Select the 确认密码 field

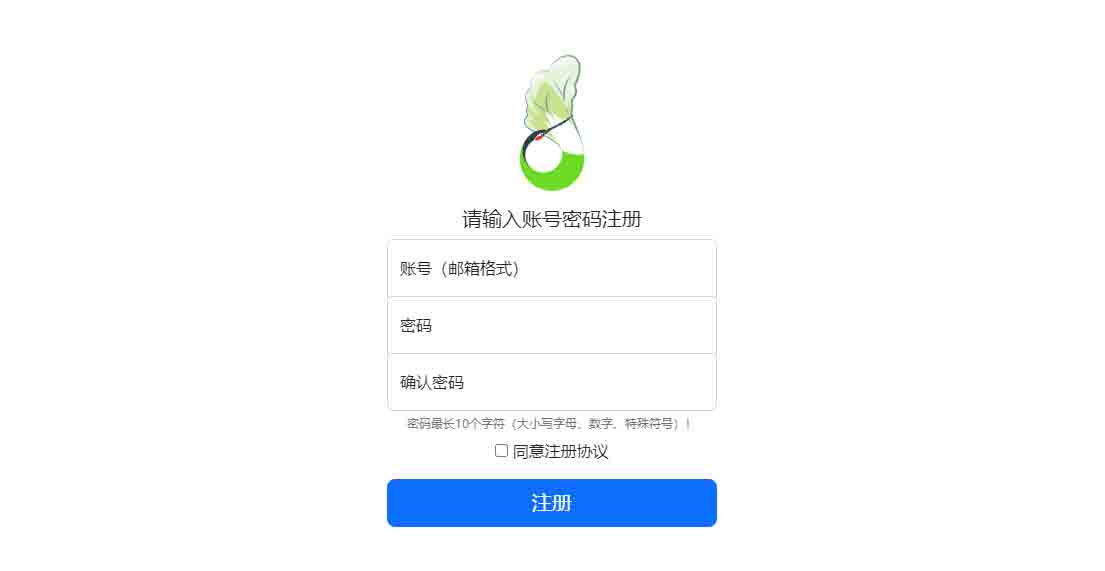[x=551, y=382]
